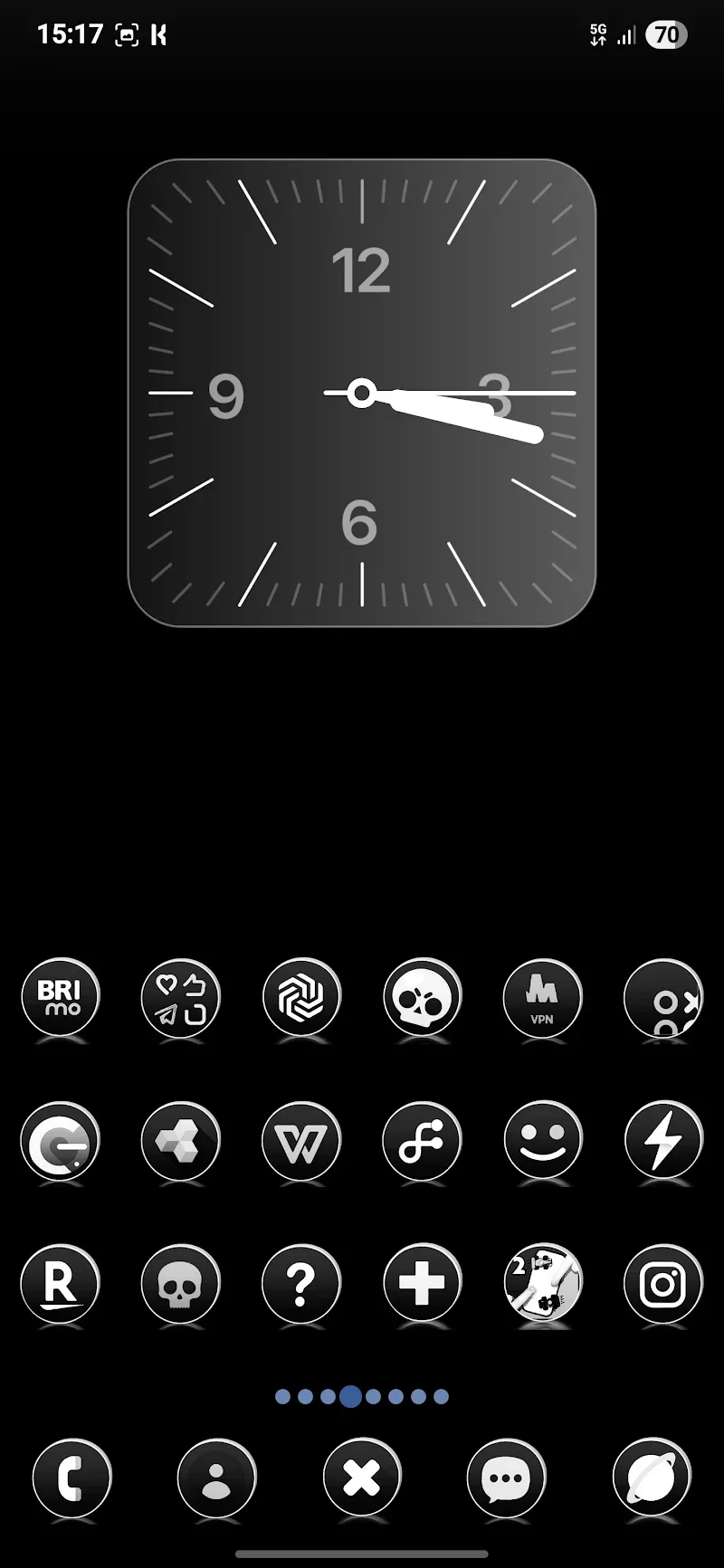Open the Phone dialer in dock

[71, 1478]
